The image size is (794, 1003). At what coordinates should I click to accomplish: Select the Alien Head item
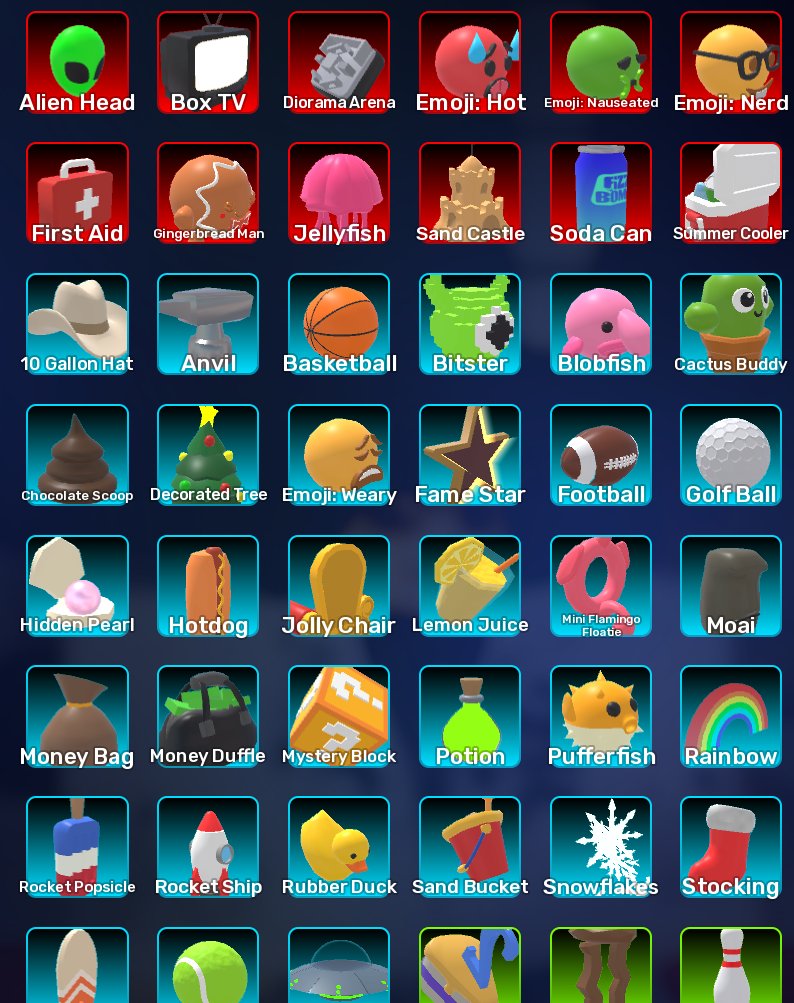point(77,63)
